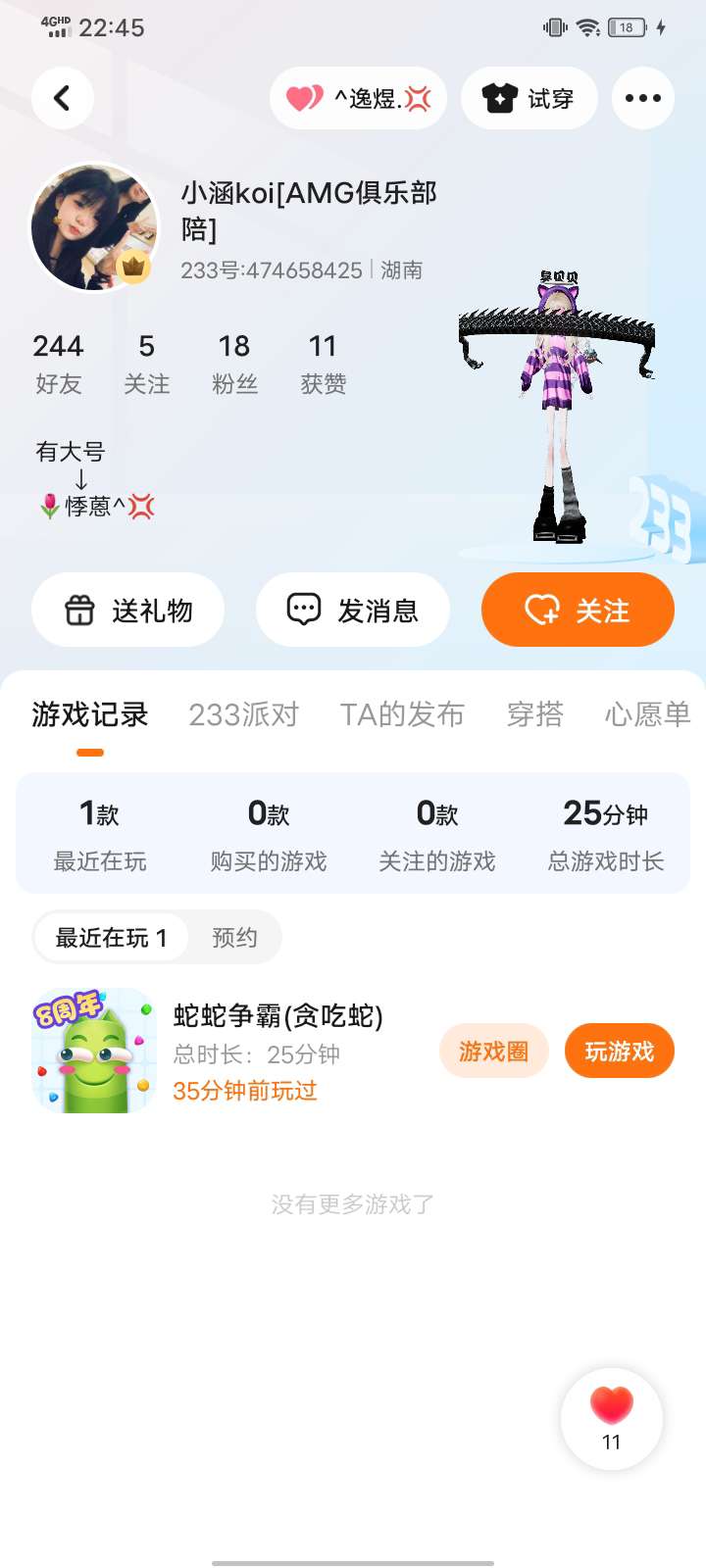Open the ^逸煜 partner chip
Image resolution: width=706 pixels, height=1568 pixels.
coord(358,98)
